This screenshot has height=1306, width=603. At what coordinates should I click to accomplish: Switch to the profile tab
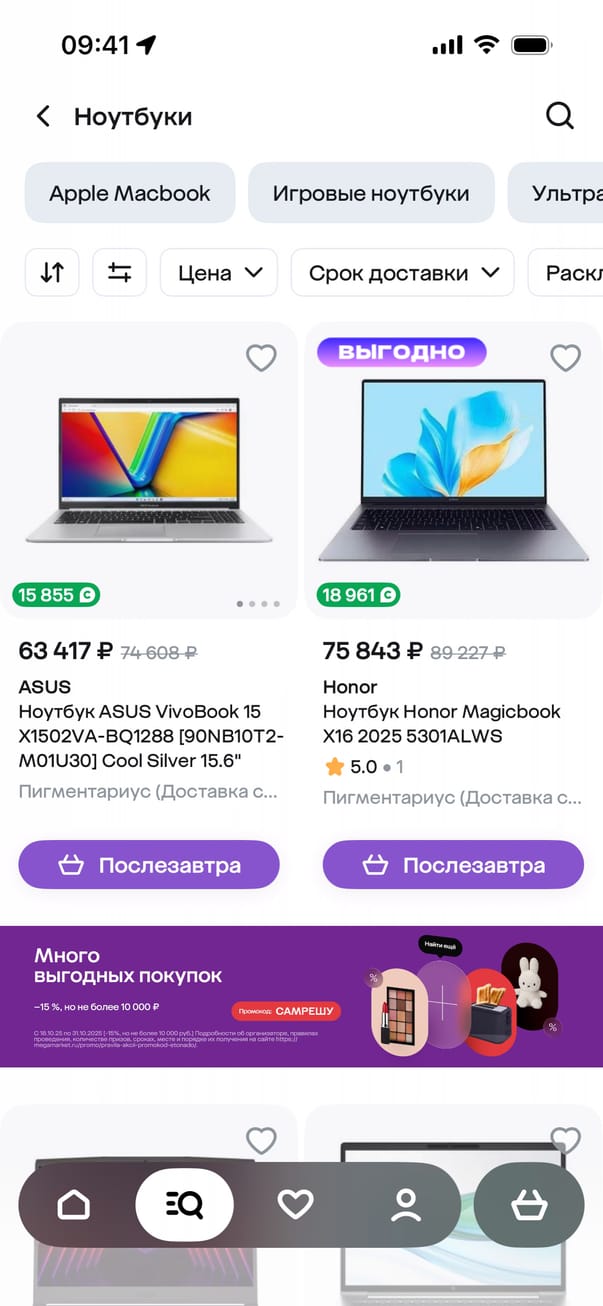tap(405, 1205)
